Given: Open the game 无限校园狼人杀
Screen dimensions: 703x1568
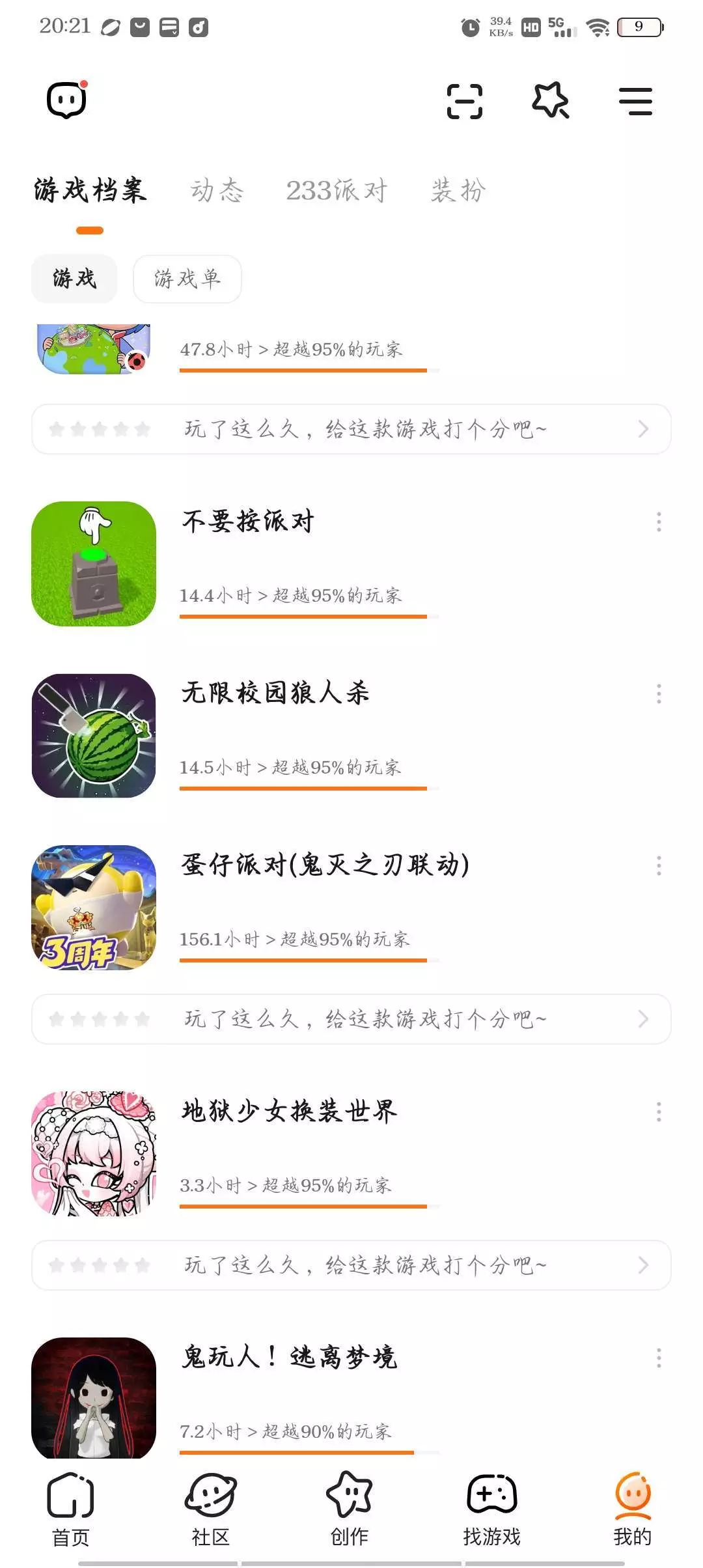Looking at the screenshot, I should [x=275, y=693].
